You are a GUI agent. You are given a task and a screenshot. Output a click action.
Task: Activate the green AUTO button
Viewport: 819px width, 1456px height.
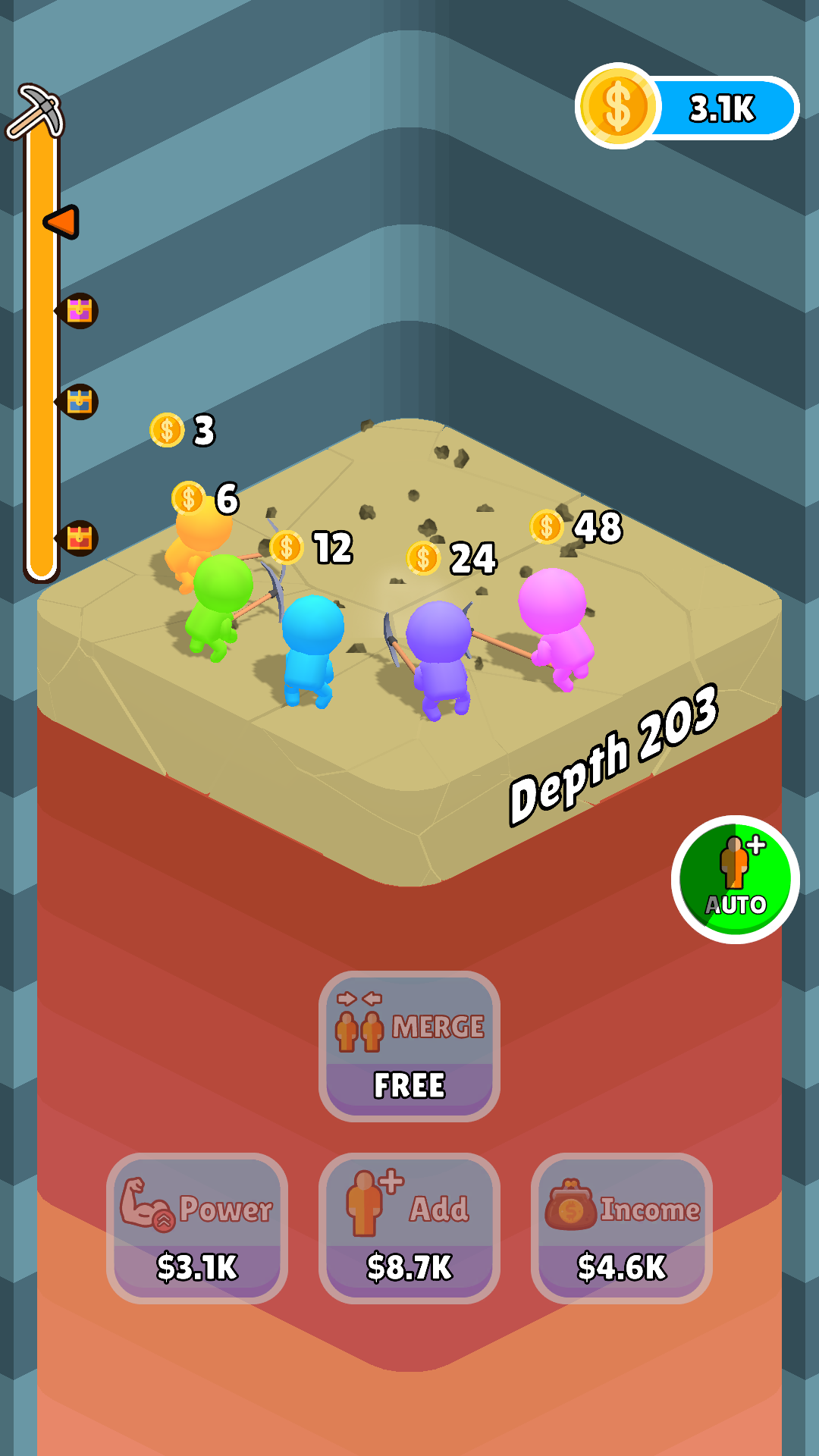[x=735, y=880]
